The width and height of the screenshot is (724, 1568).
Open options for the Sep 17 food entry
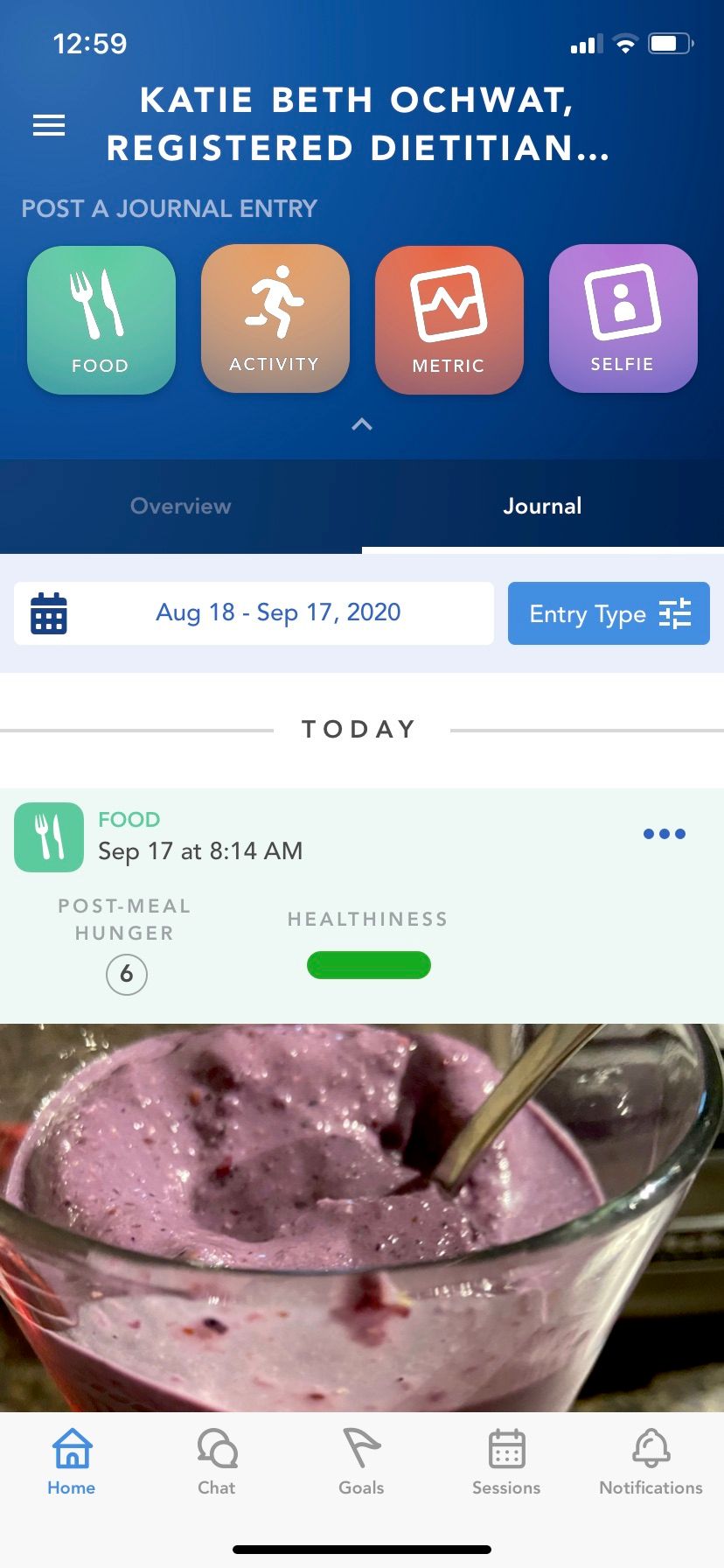[664, 834]
